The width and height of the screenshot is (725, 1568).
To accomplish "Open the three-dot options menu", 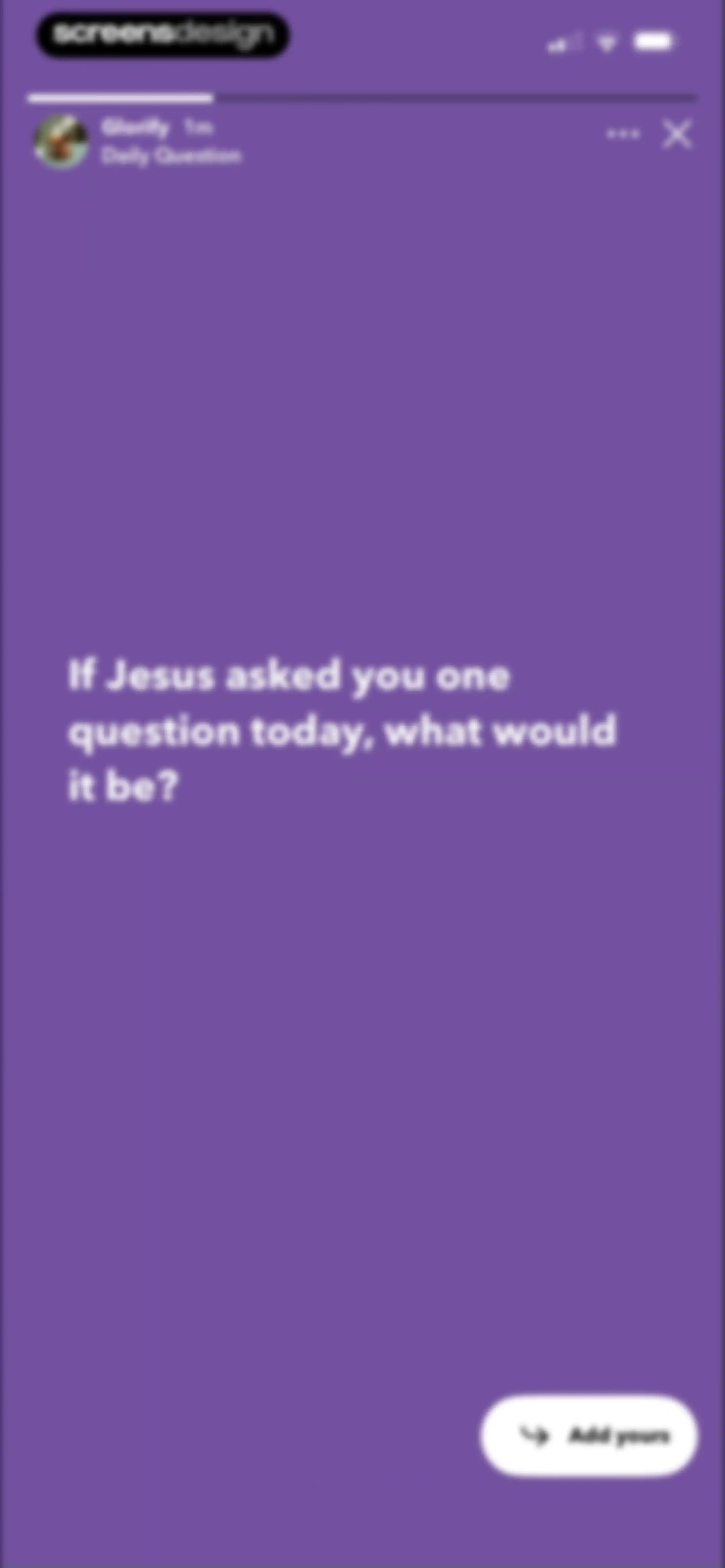I will tap(623, 134).
